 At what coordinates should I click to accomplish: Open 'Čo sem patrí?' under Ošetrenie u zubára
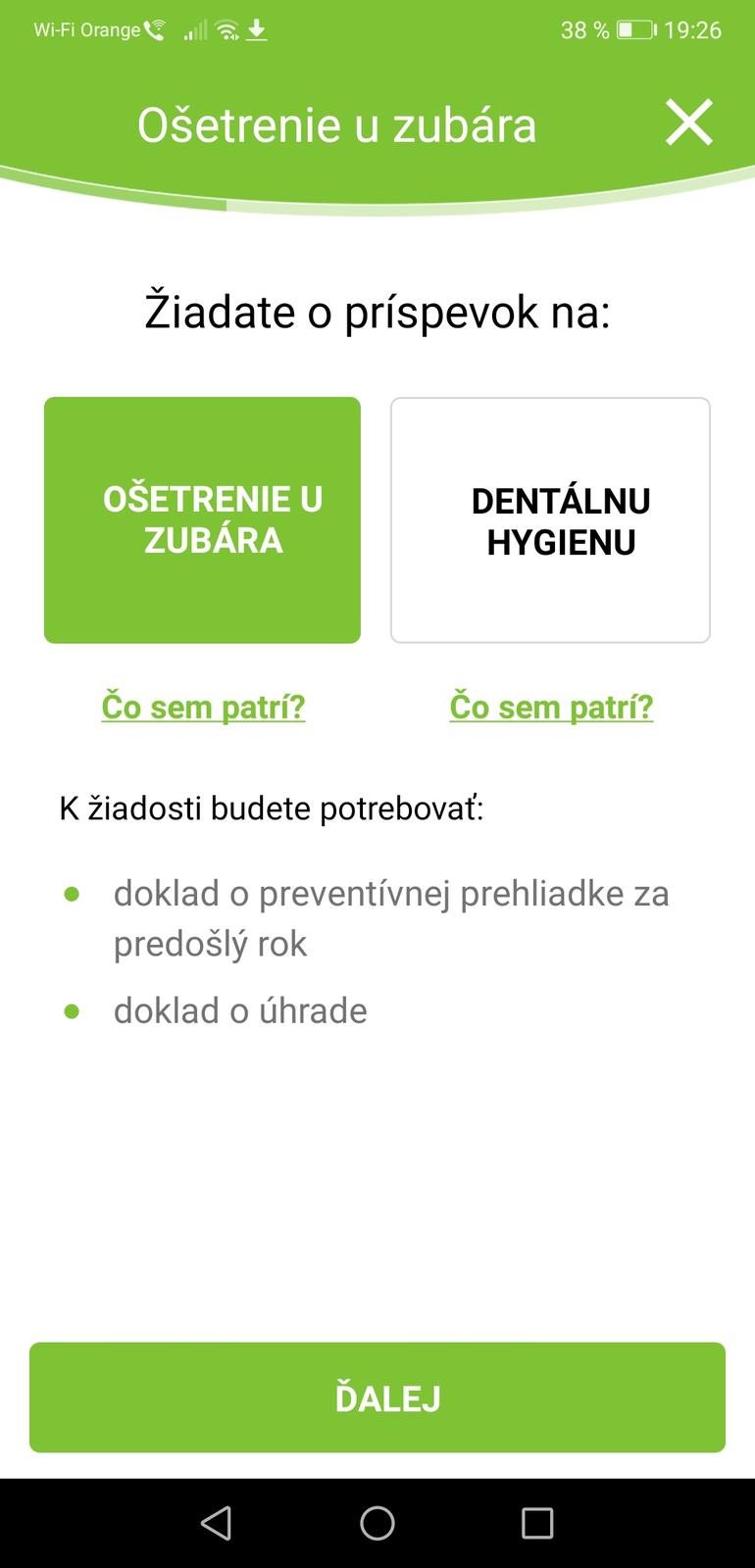pos(203,707)
